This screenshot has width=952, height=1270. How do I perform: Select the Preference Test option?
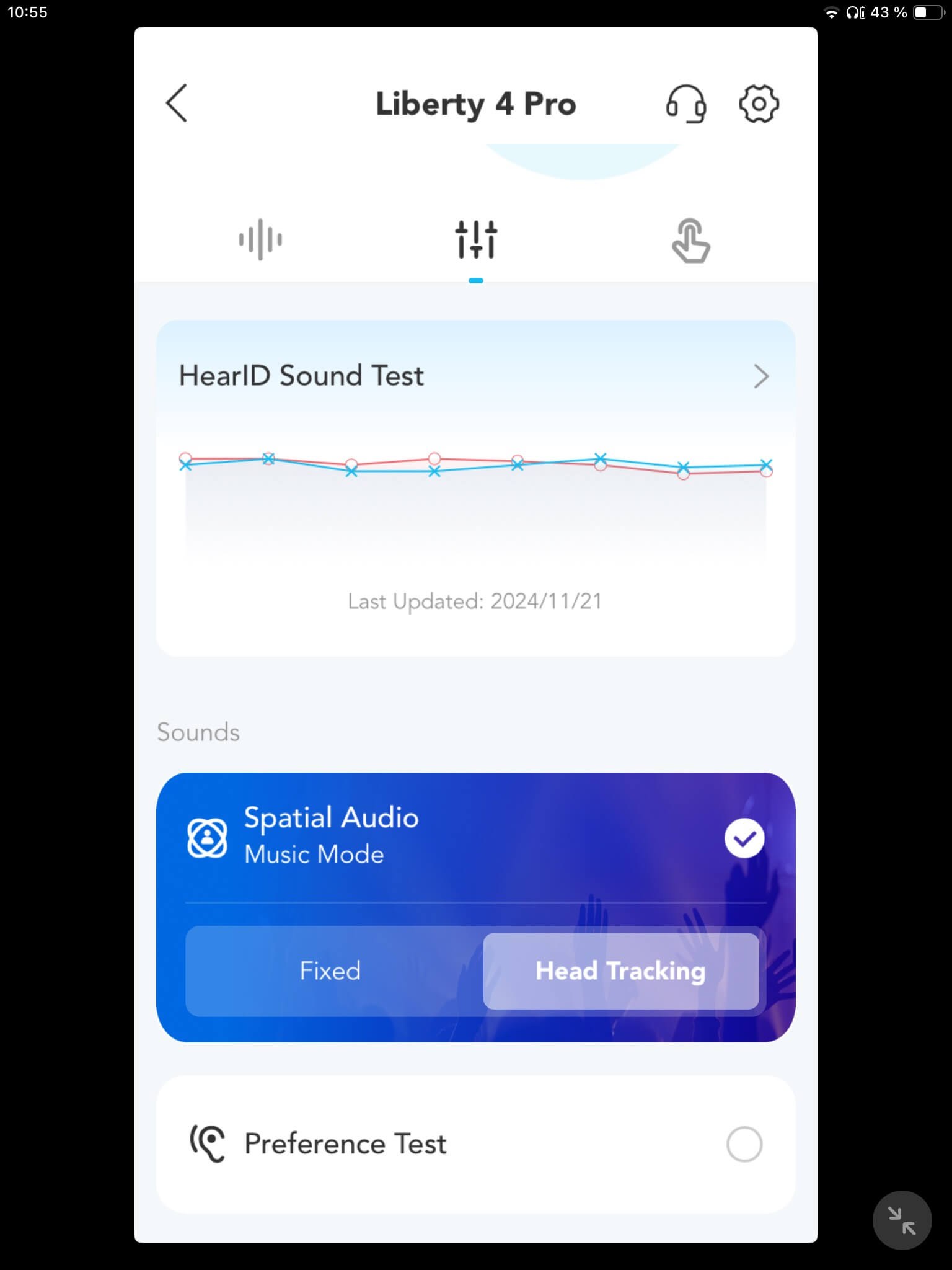744,1144
